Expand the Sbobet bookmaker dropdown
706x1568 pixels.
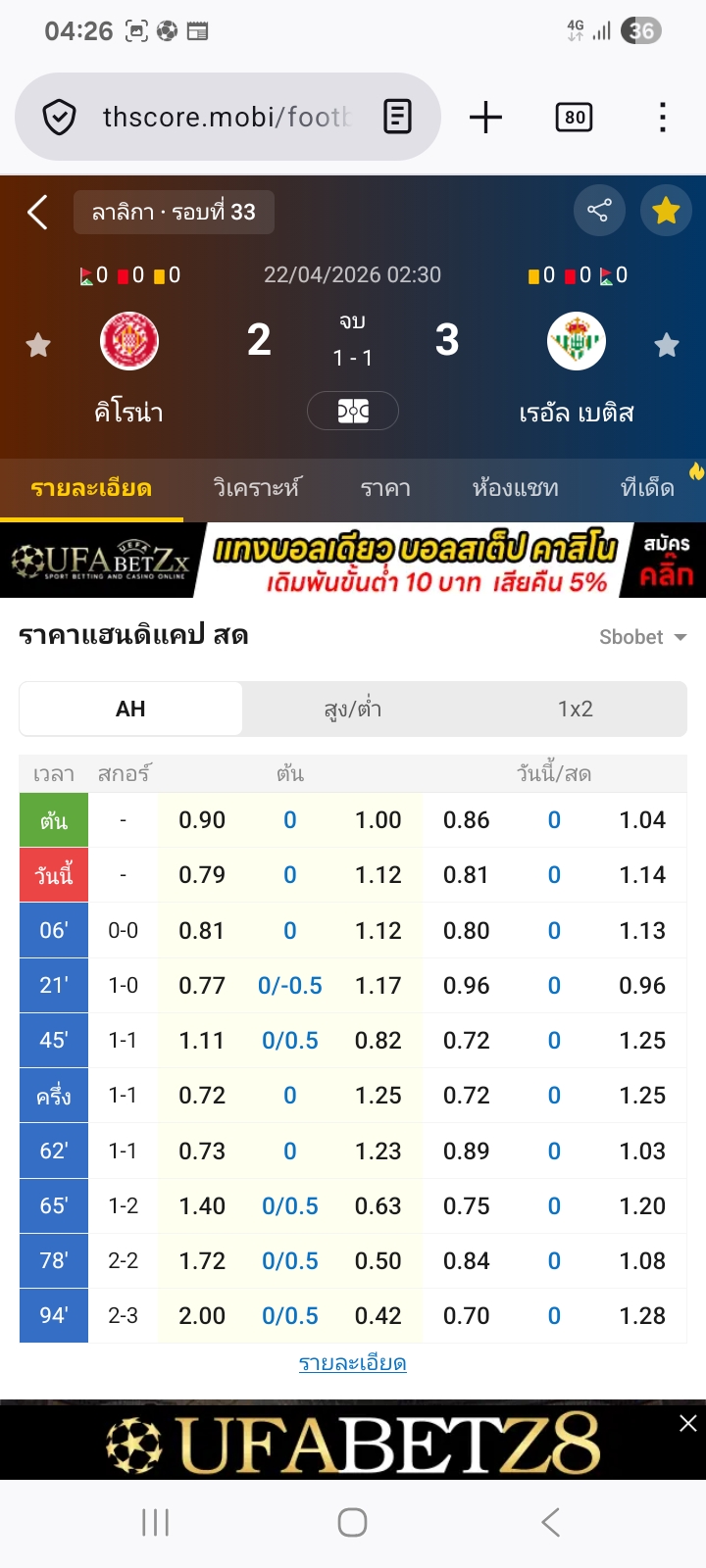click(642, 637)
